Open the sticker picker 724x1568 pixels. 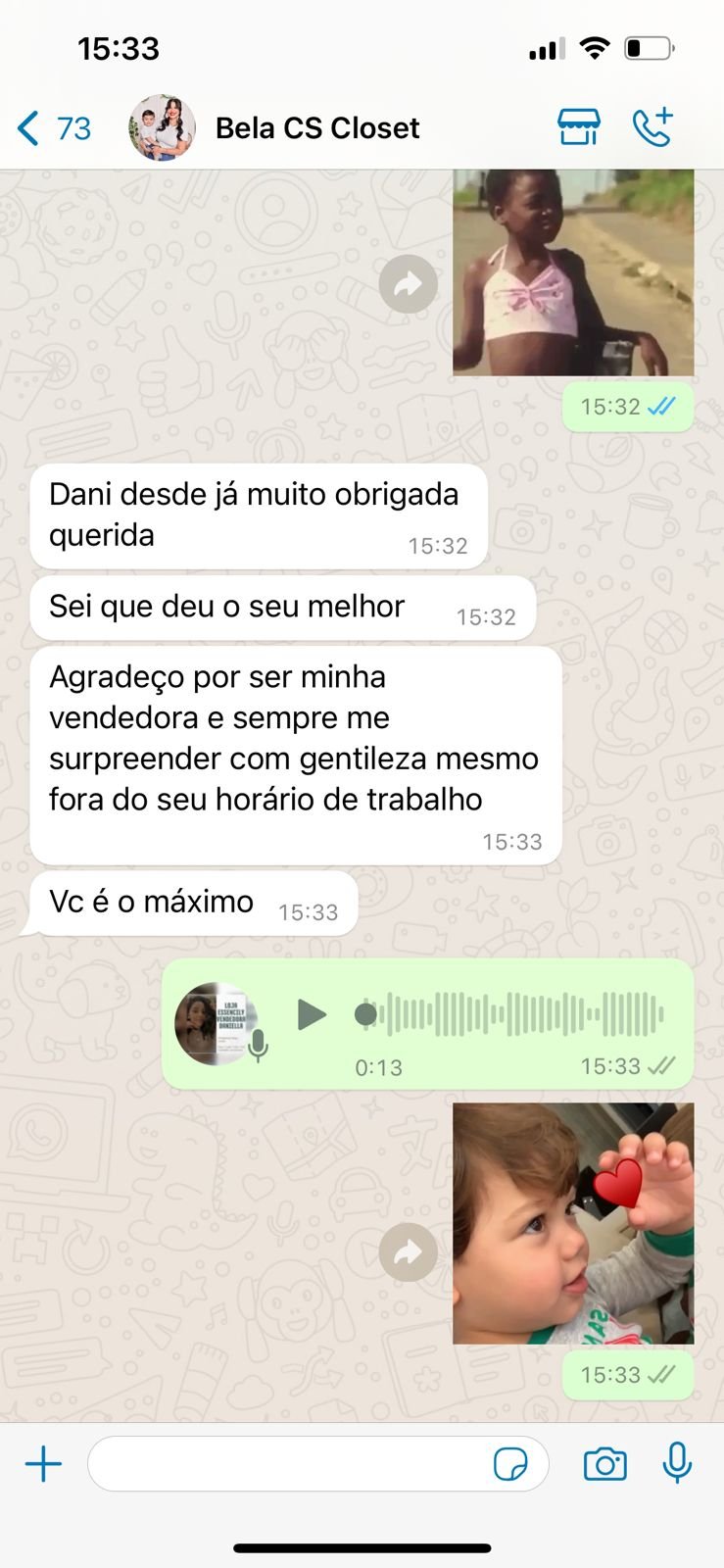pyautogui.click(x=510, y=1465)
